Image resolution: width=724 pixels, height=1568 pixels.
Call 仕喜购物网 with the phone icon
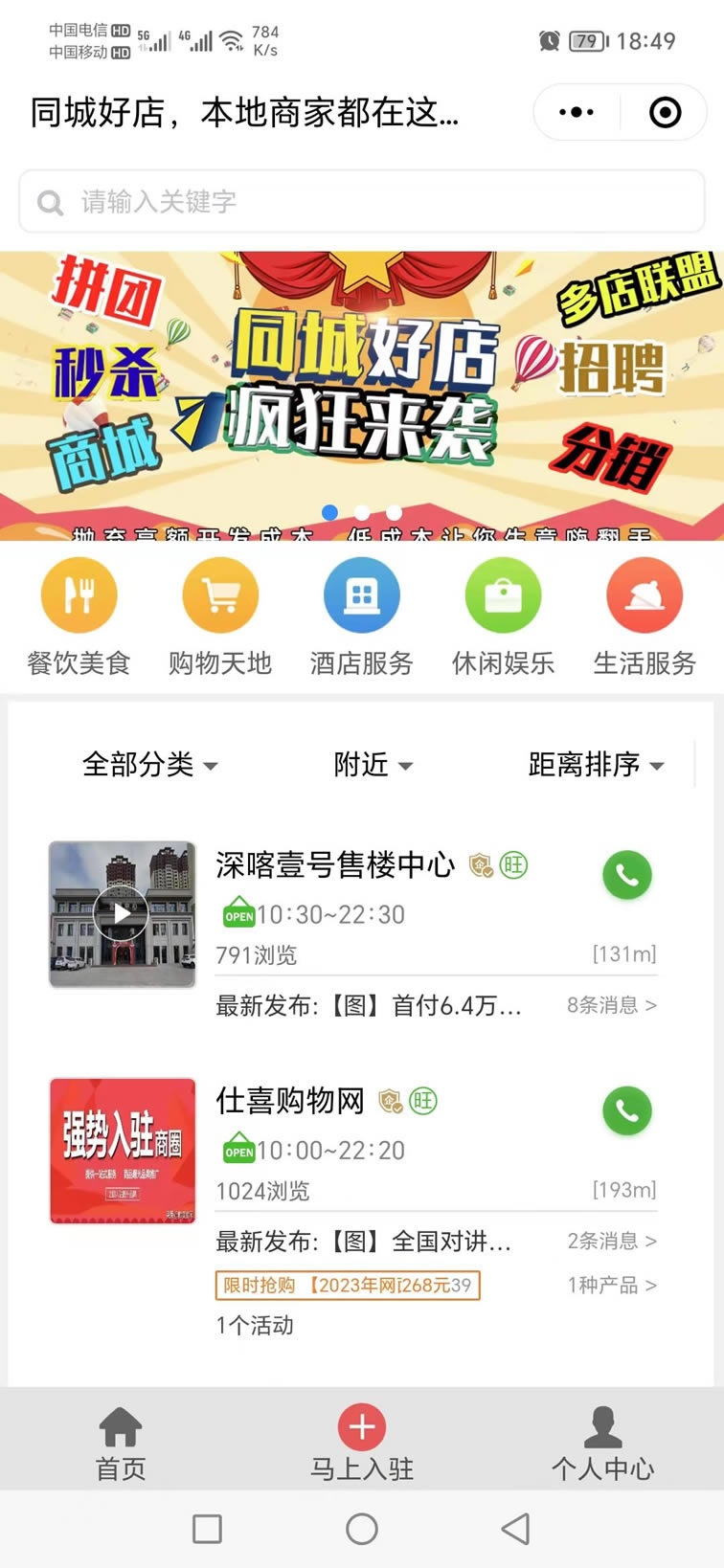pos(626,1110)
